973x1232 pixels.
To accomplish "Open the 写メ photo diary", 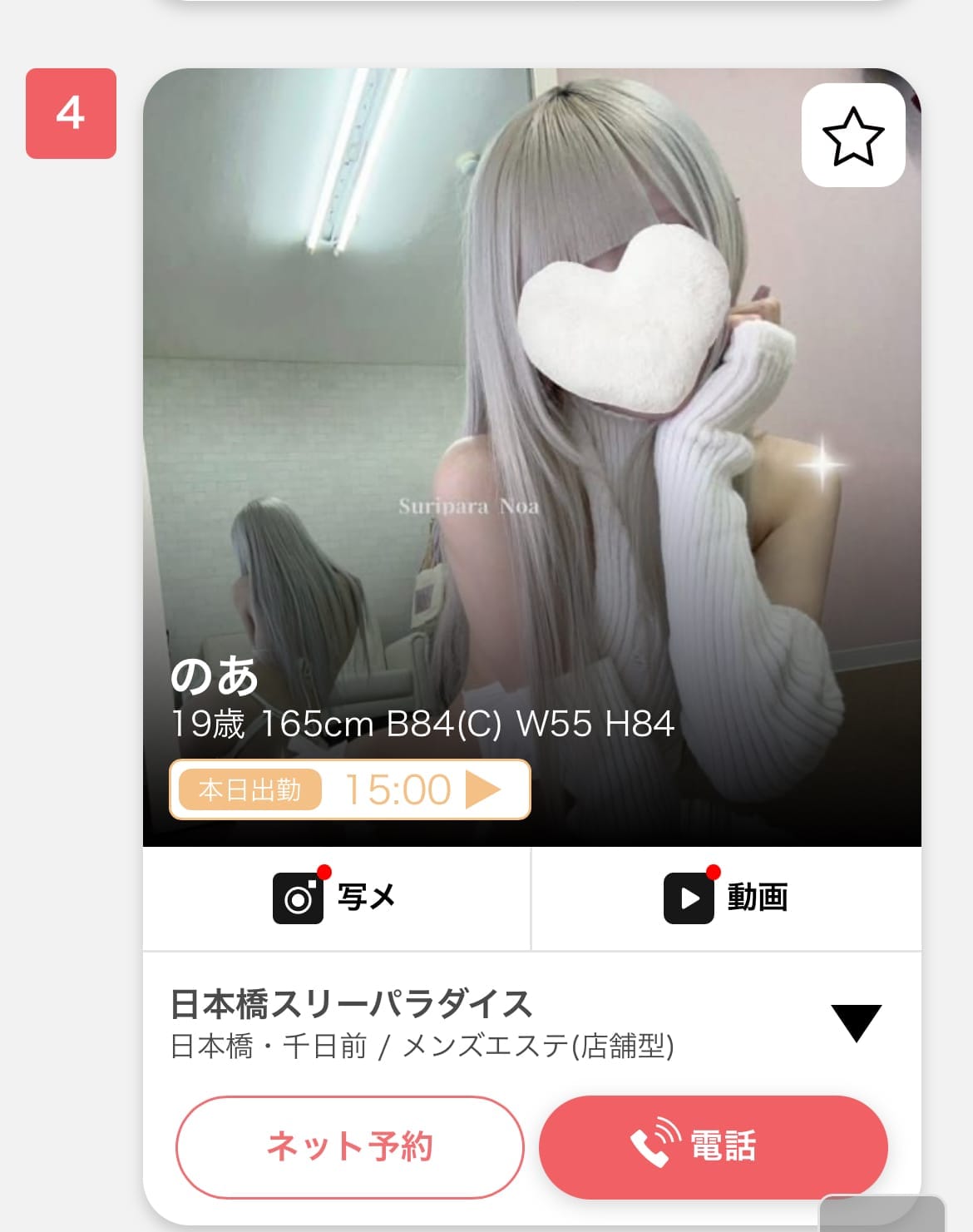I will tap(336, 898).
